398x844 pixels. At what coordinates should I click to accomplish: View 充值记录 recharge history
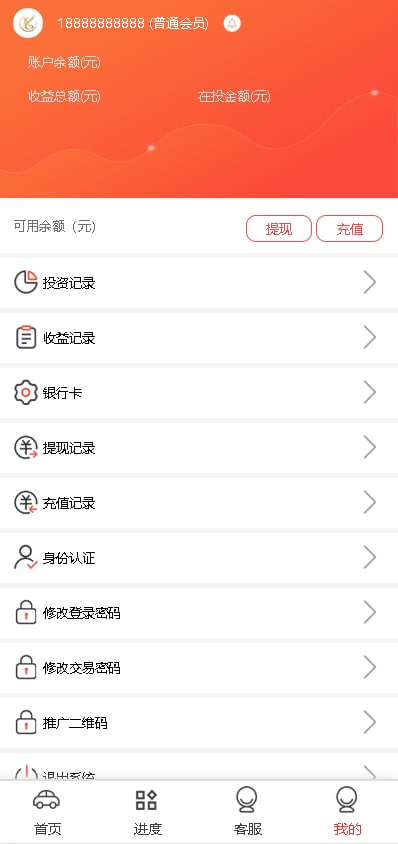199,503
